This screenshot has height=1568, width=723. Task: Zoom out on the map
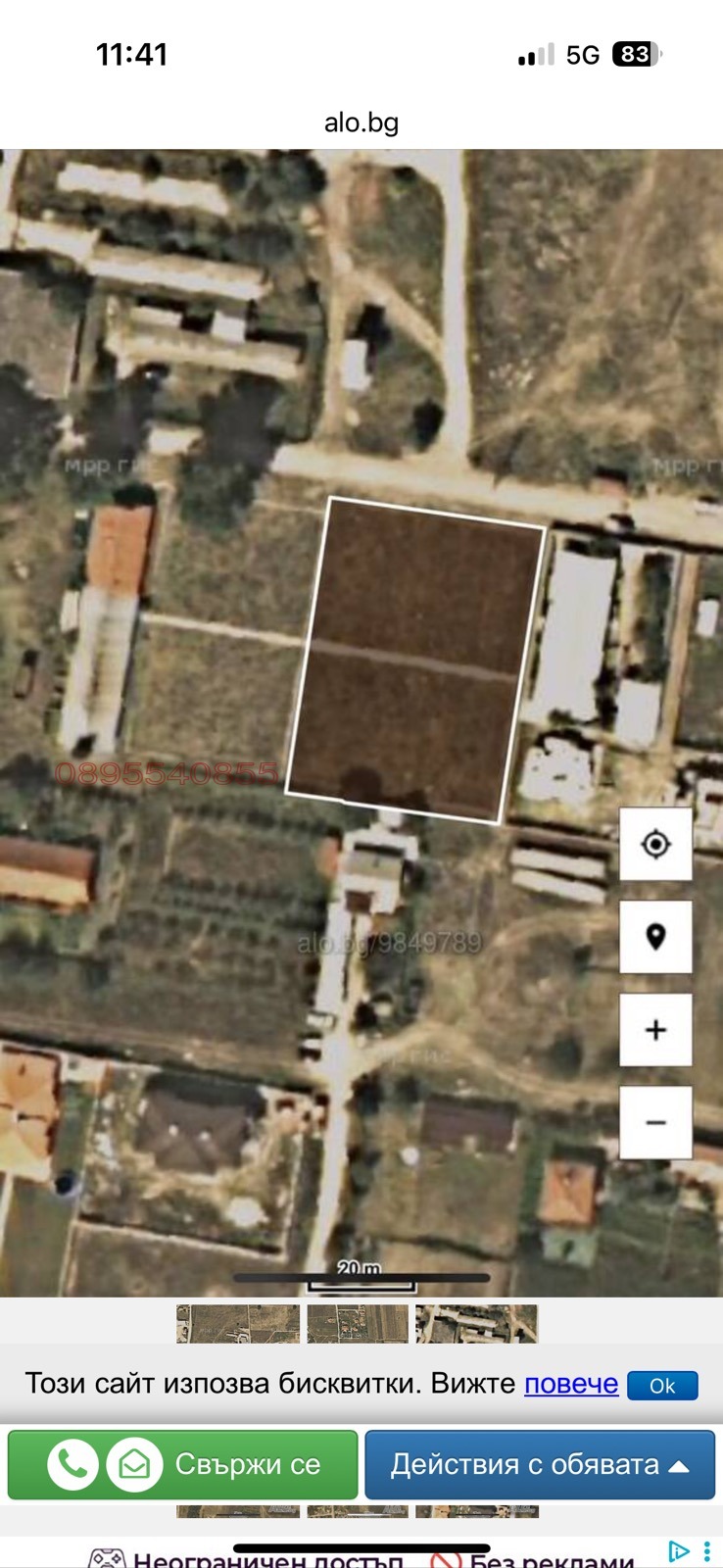tap(655, 1122)
